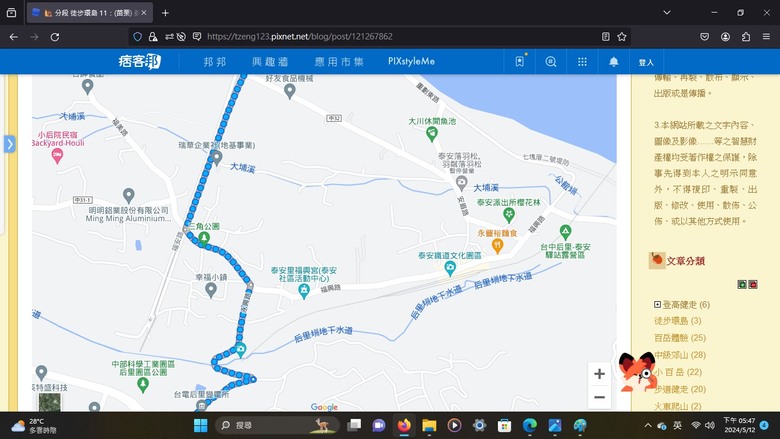Close the current browser tab

coord(144,13)
